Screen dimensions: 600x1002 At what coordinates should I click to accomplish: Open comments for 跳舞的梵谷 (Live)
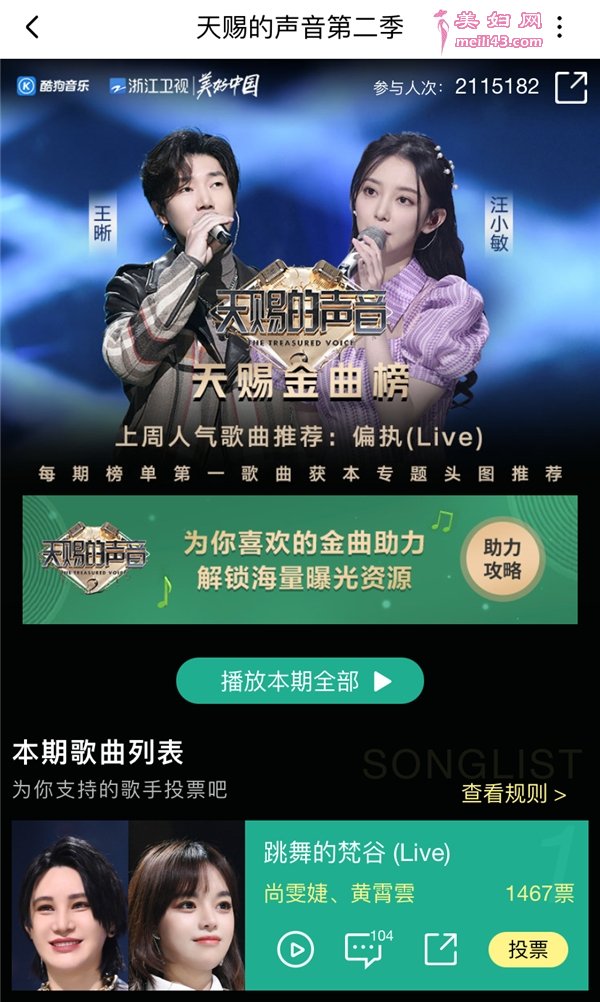point(369,948)
